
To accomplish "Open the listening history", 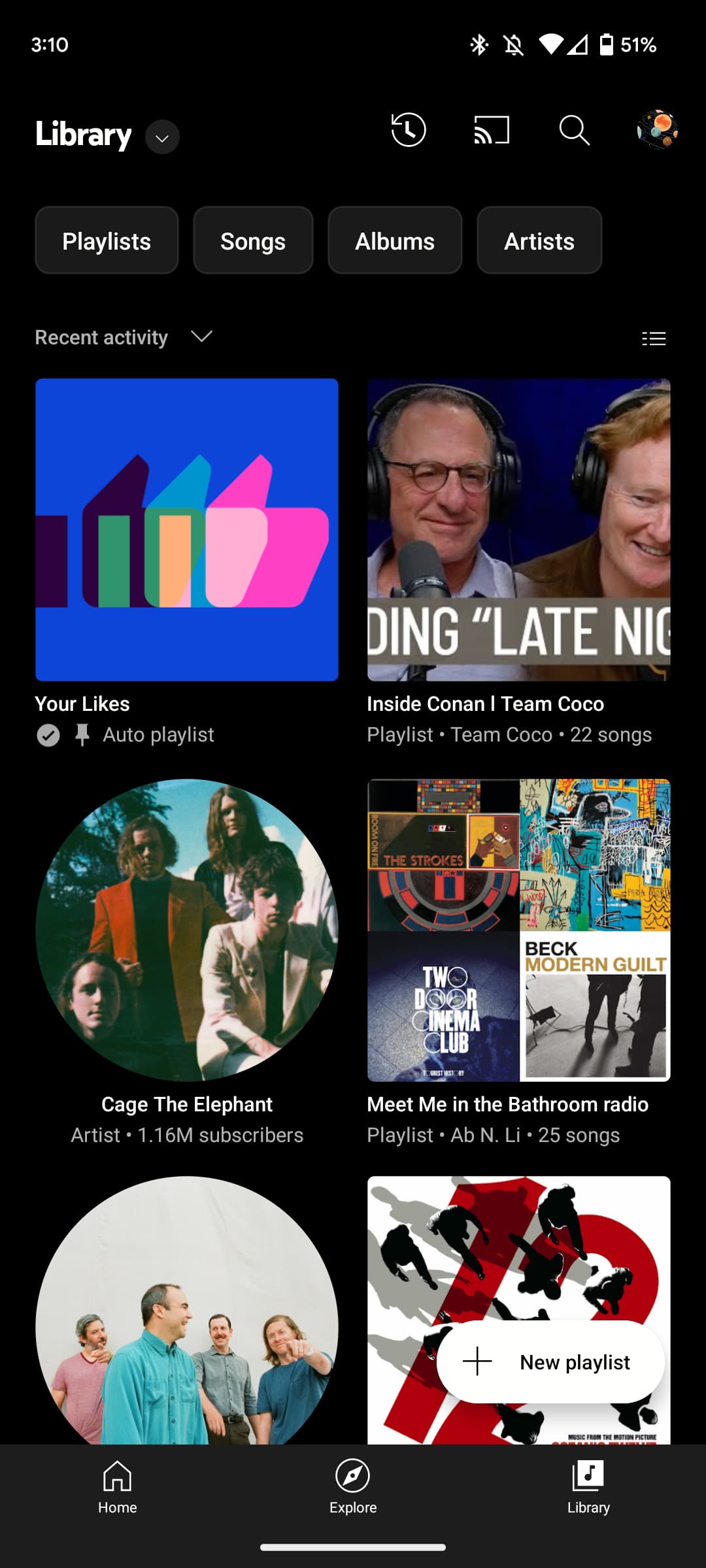I will tap(408, 130).
